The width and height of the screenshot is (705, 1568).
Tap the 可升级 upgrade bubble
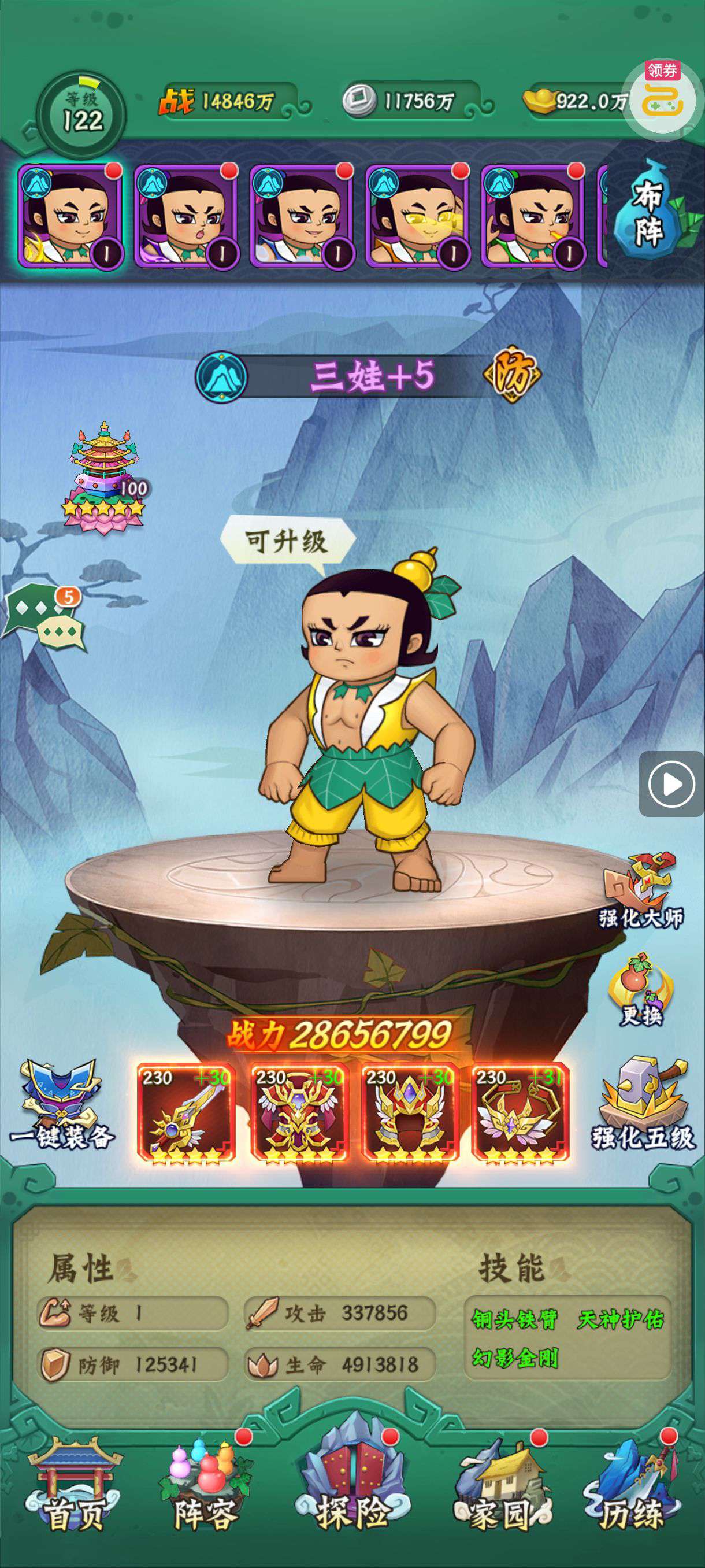point(286,541)
